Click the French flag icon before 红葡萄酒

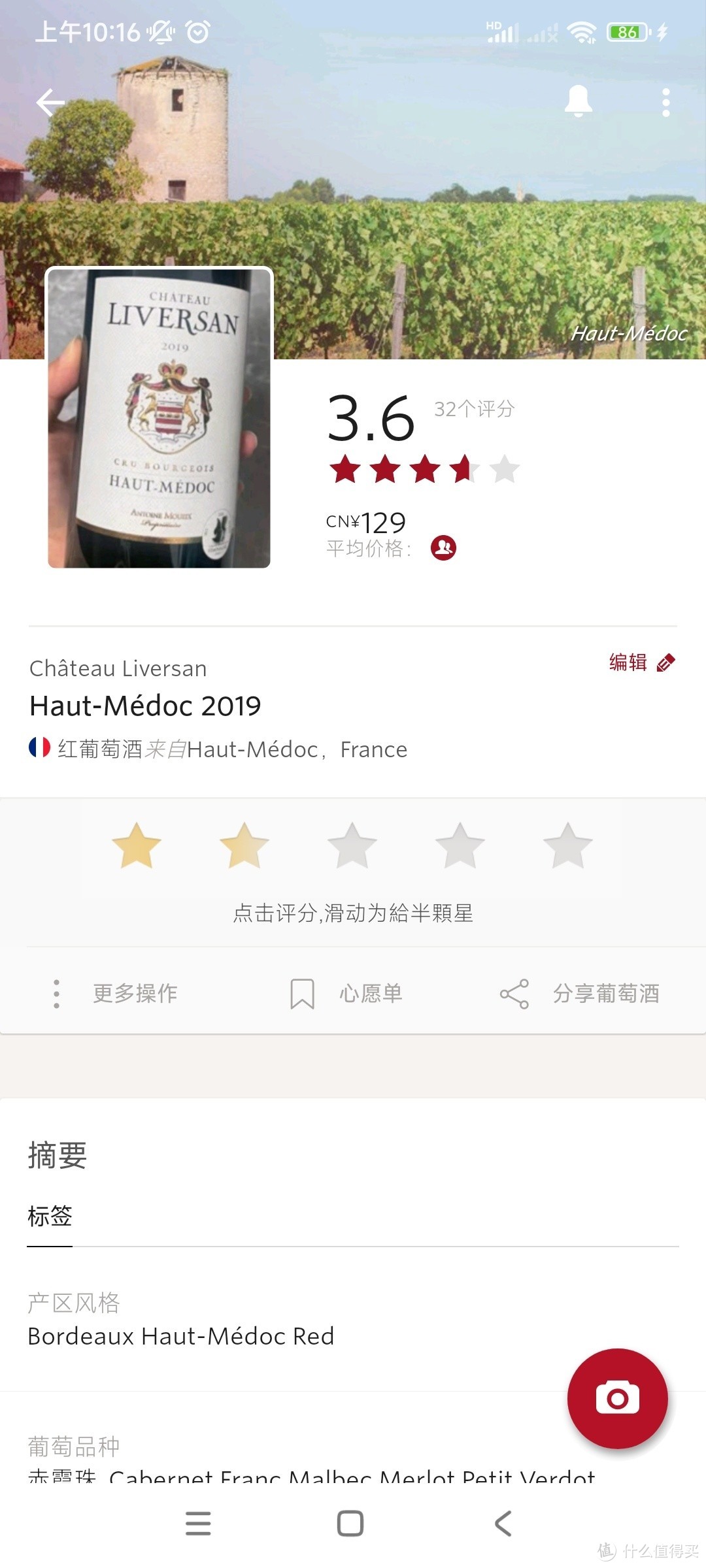coord(39,749)
